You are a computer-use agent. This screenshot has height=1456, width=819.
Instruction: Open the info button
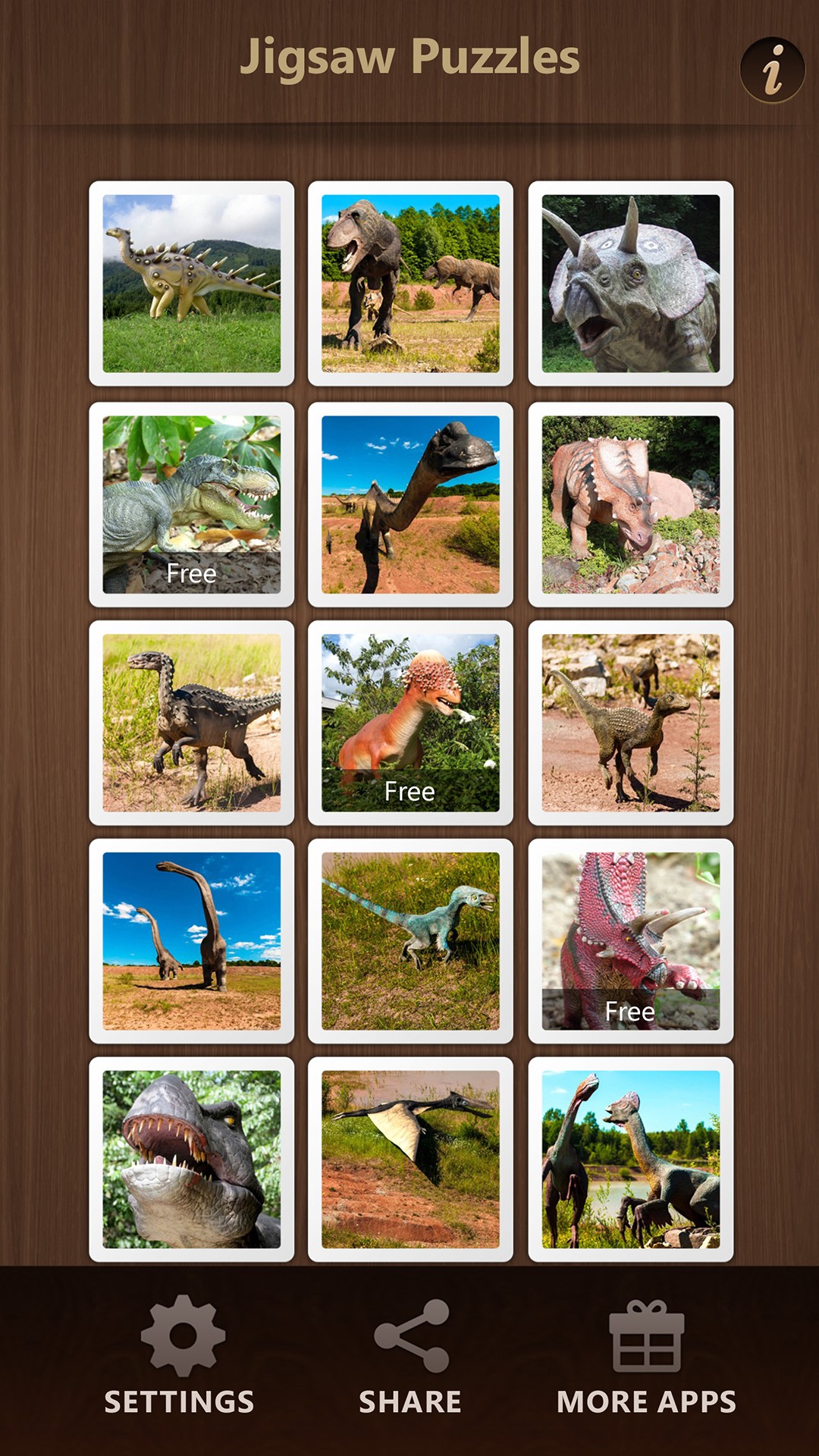[x=772, y=71]
